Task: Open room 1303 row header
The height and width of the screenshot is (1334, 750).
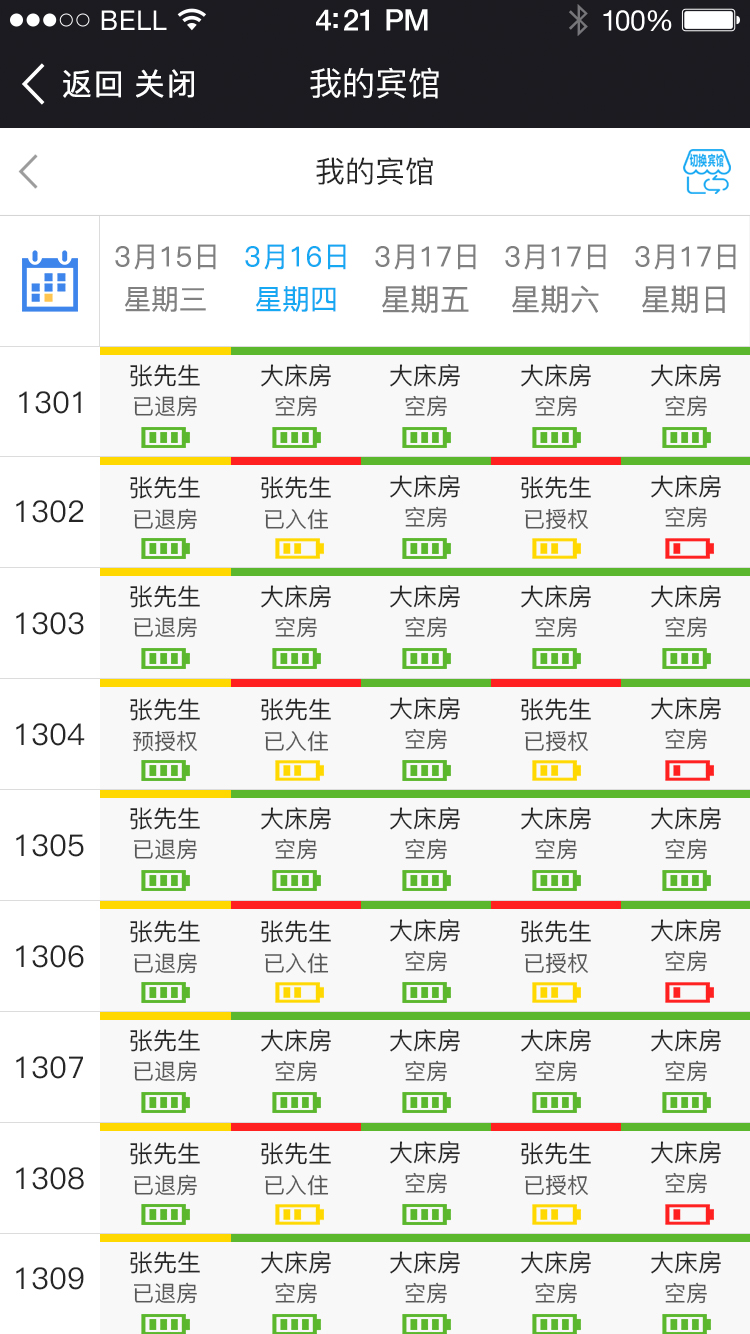Action: tap(50, 624)
